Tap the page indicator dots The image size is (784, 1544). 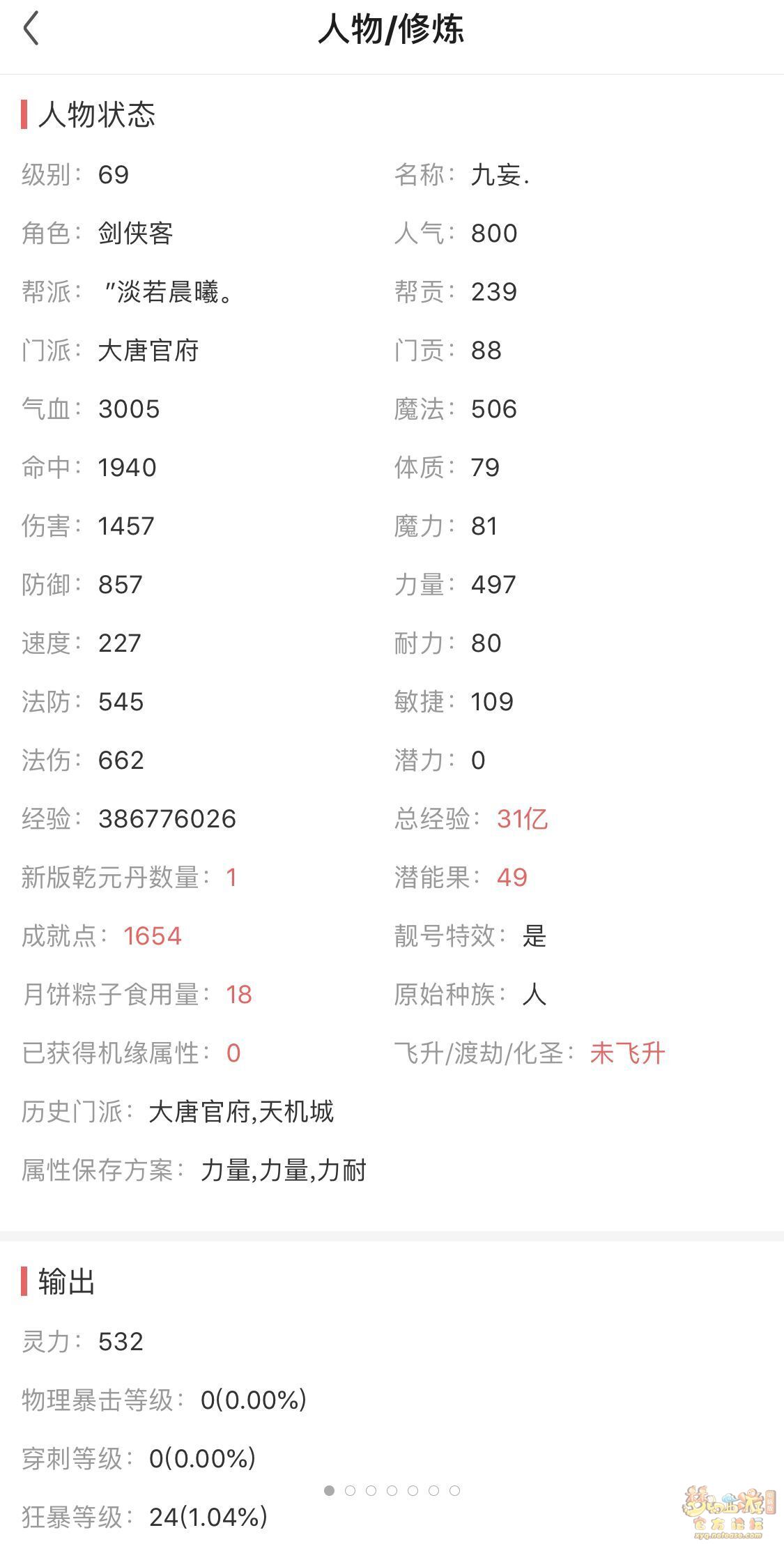coord(392,1490)
